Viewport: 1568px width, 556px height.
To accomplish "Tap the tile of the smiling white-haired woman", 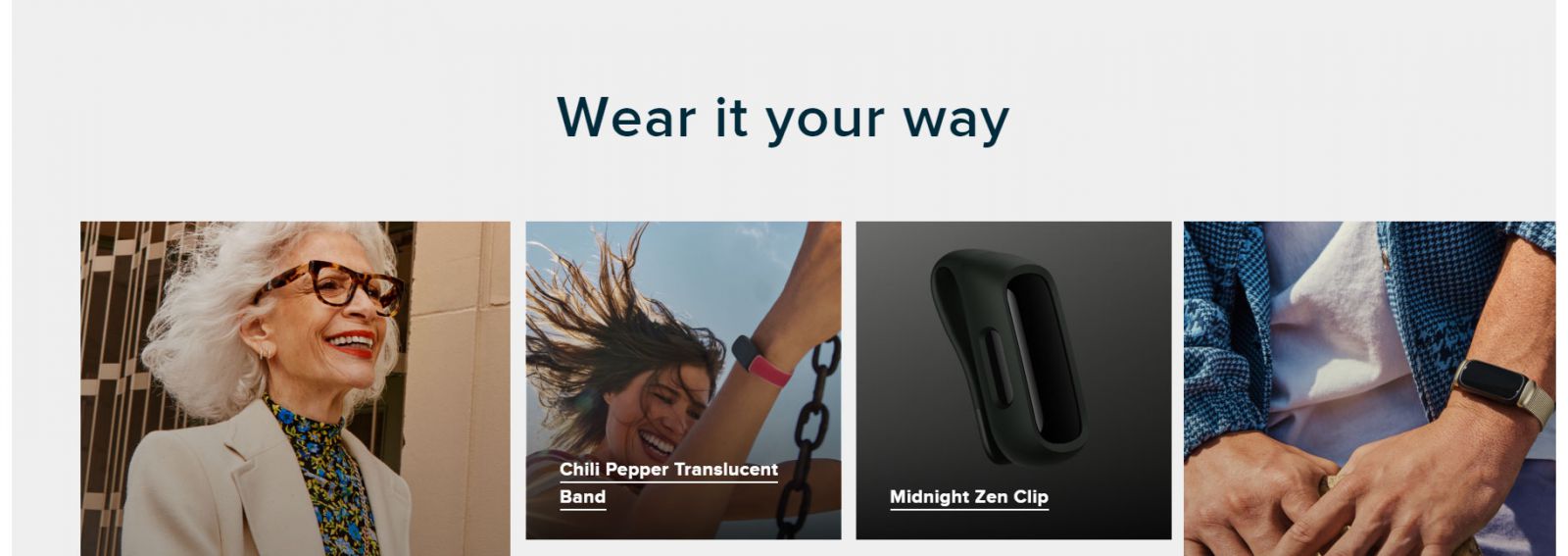I will [295, 388].
